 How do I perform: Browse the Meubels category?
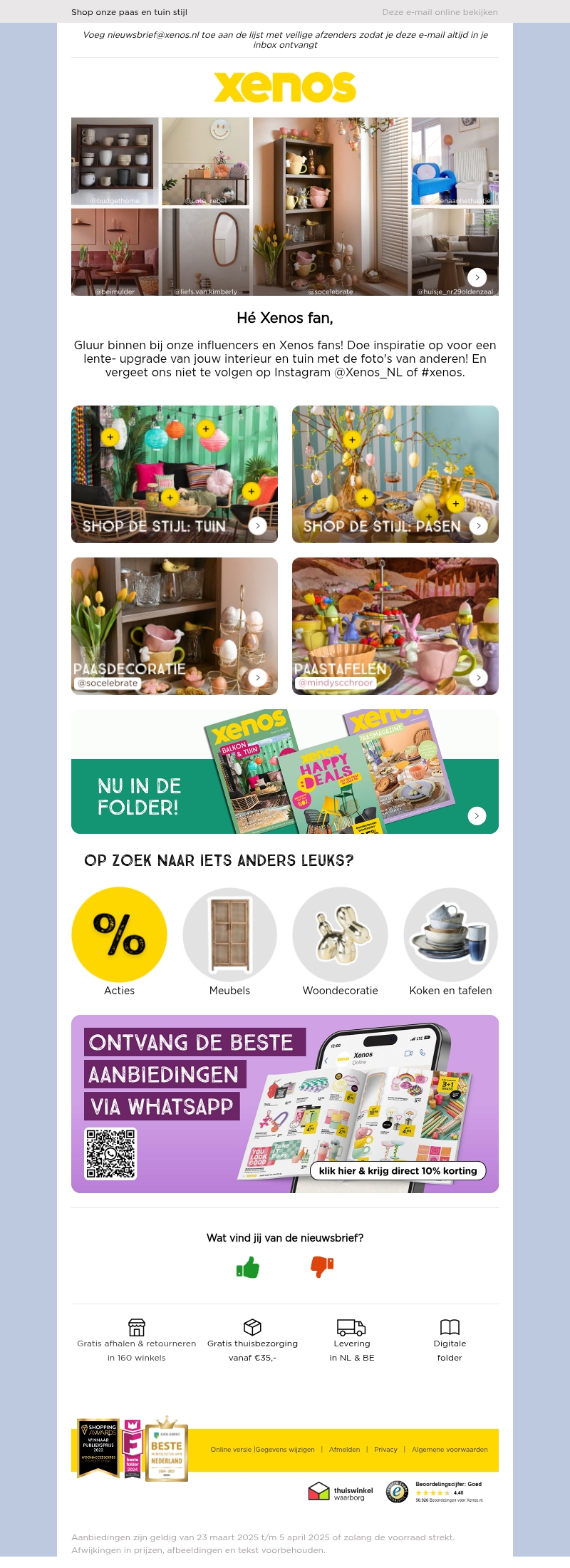coord(229,935)
